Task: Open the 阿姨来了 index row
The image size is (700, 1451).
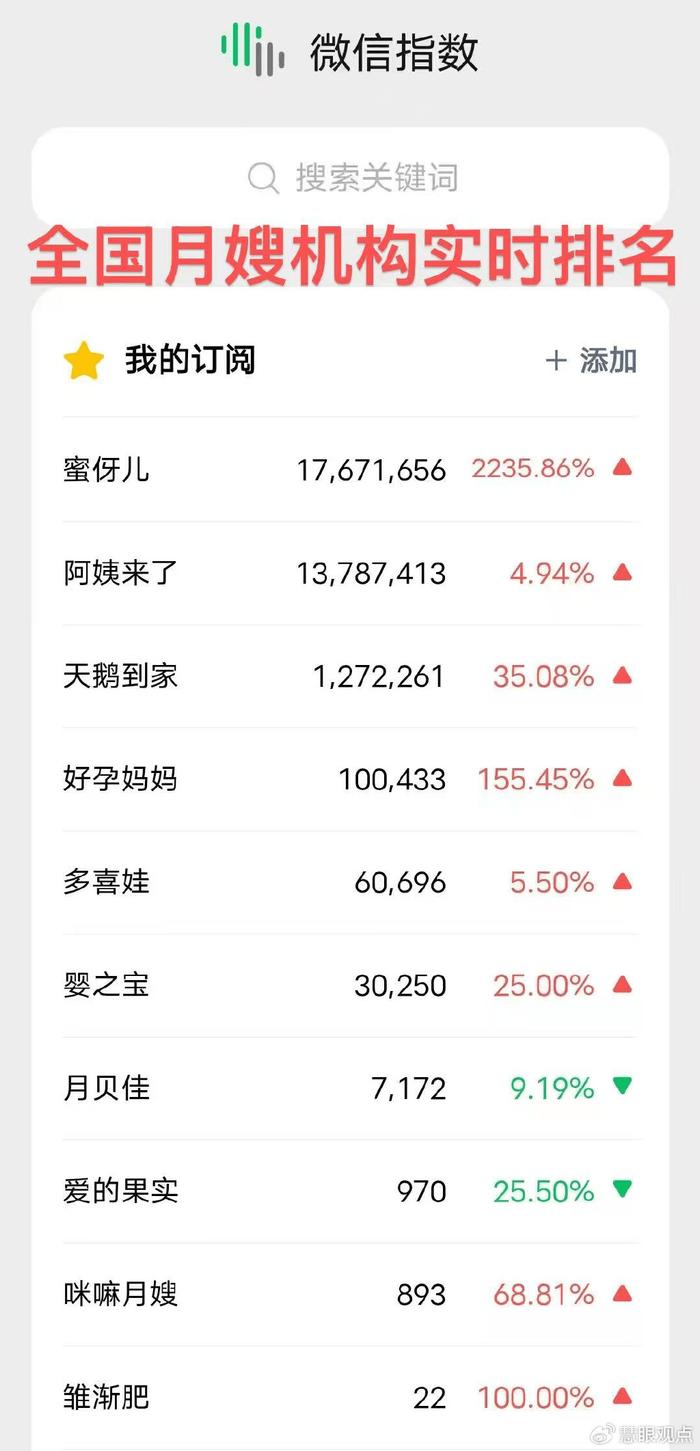Action: point(350,573)
